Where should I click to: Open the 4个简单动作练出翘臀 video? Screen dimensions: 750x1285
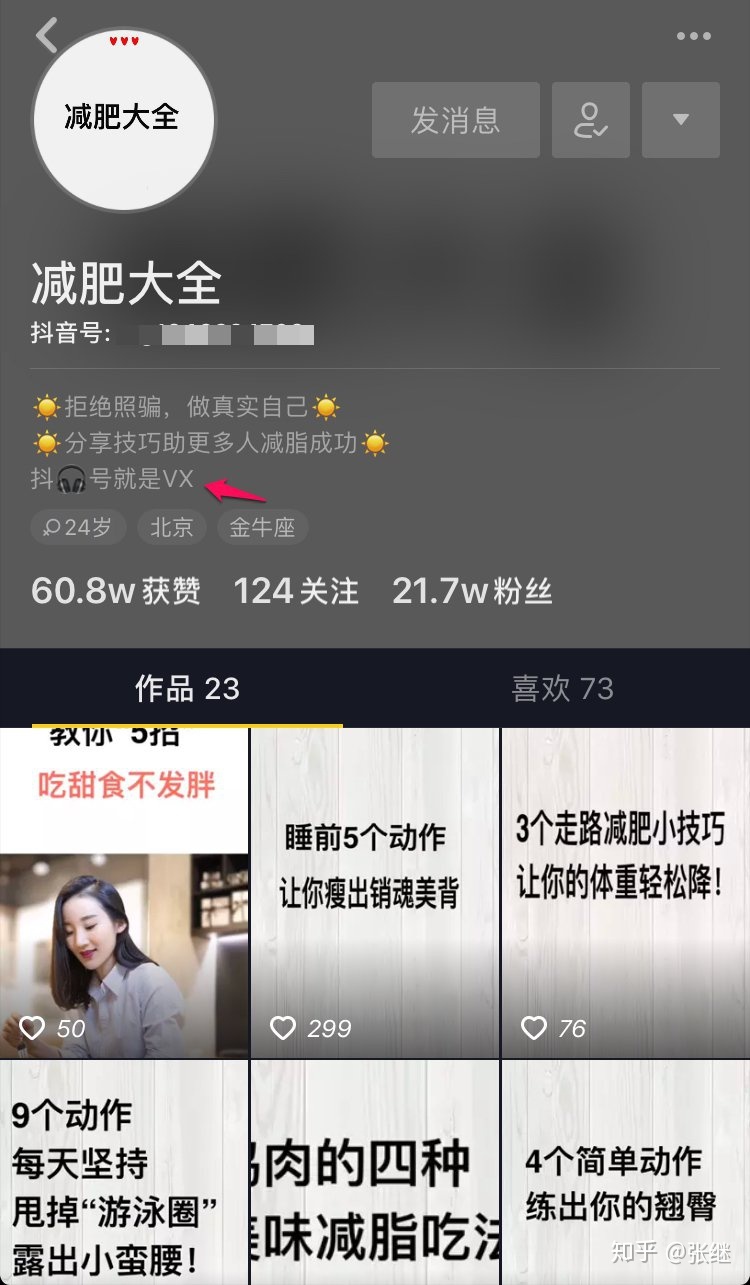pos(625,1172)
